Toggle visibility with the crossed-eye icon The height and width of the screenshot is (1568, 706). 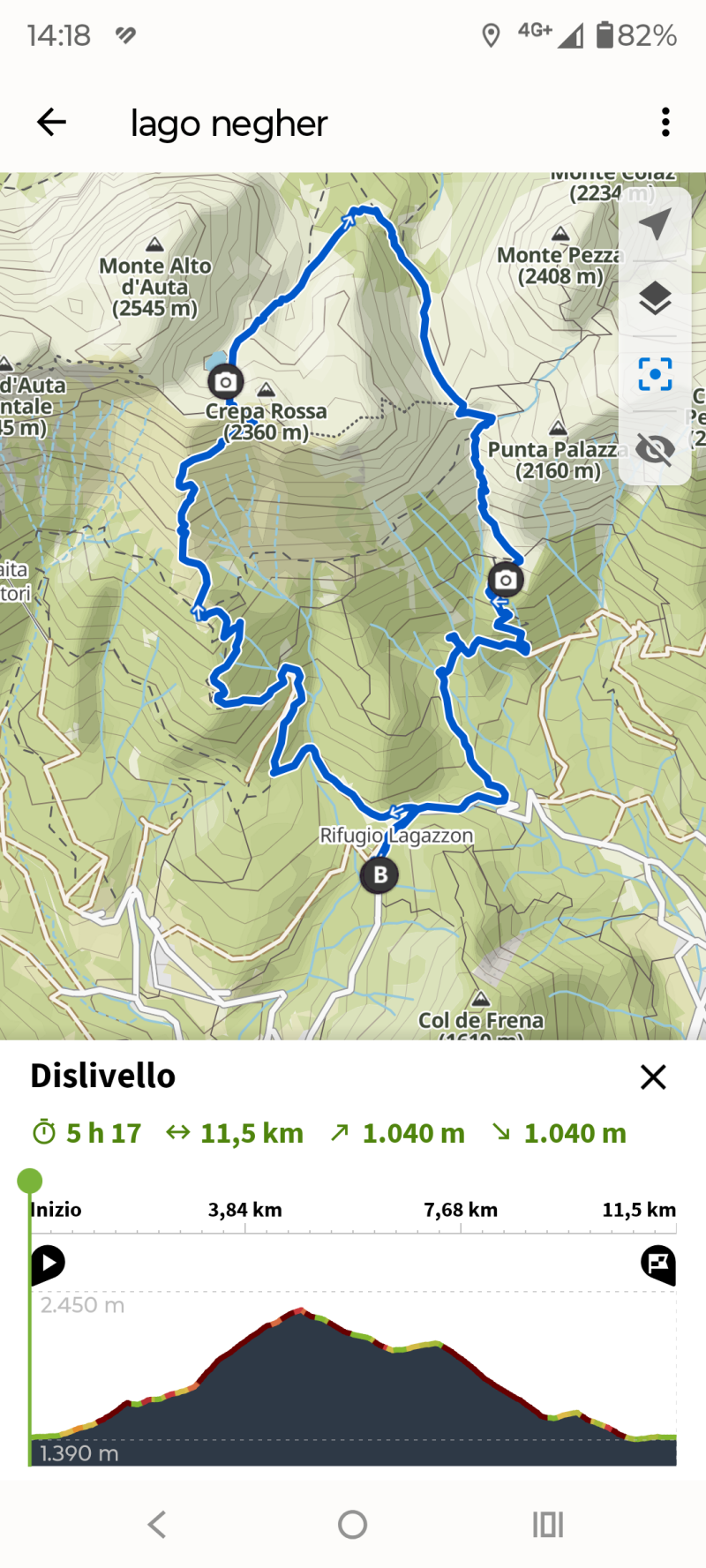655,449
